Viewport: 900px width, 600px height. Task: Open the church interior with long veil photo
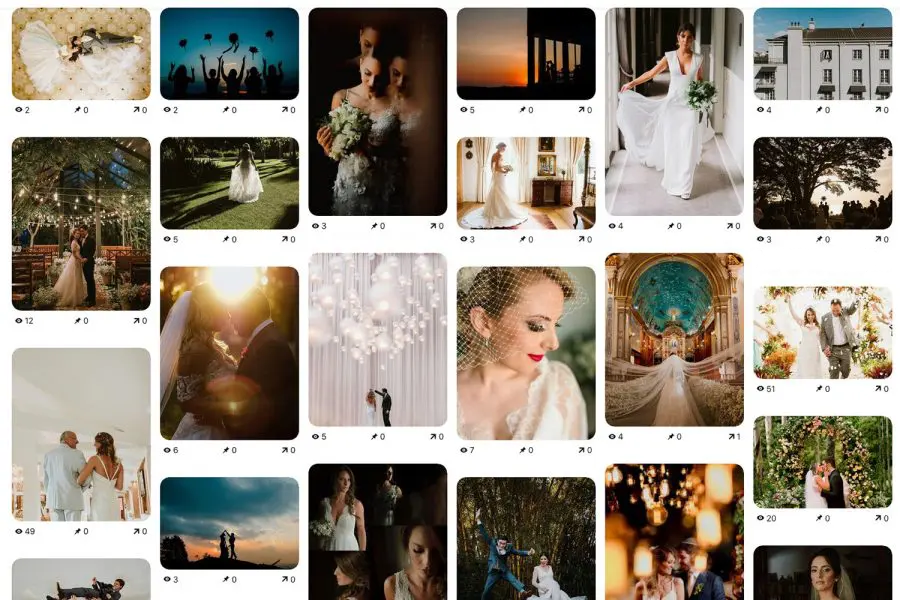click(x=674, y=340)
